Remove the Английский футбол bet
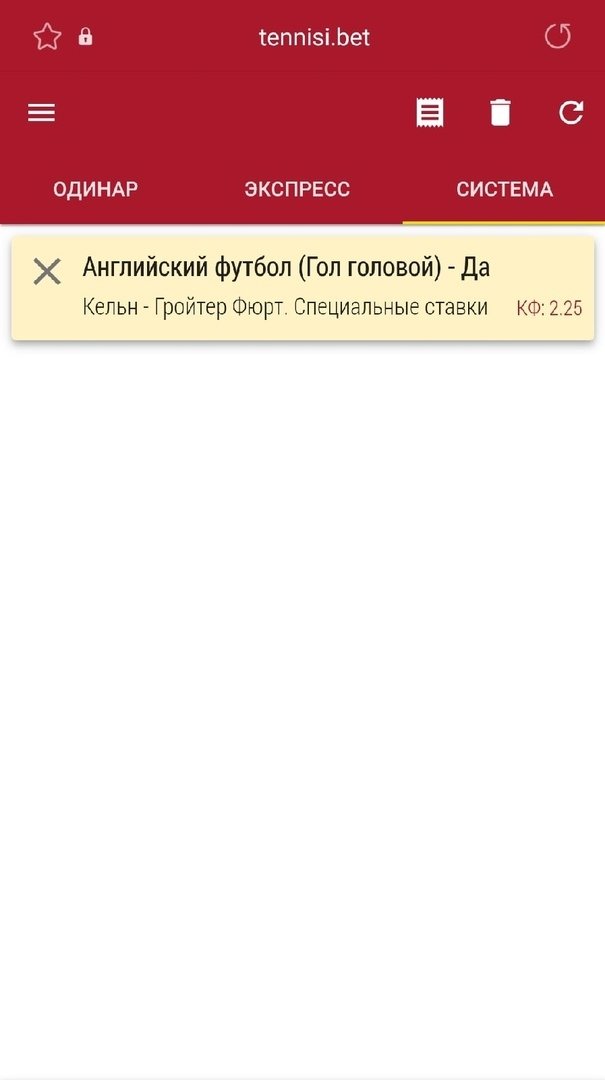Viewport: 605px width, 1080px height. tap(47, 271)
